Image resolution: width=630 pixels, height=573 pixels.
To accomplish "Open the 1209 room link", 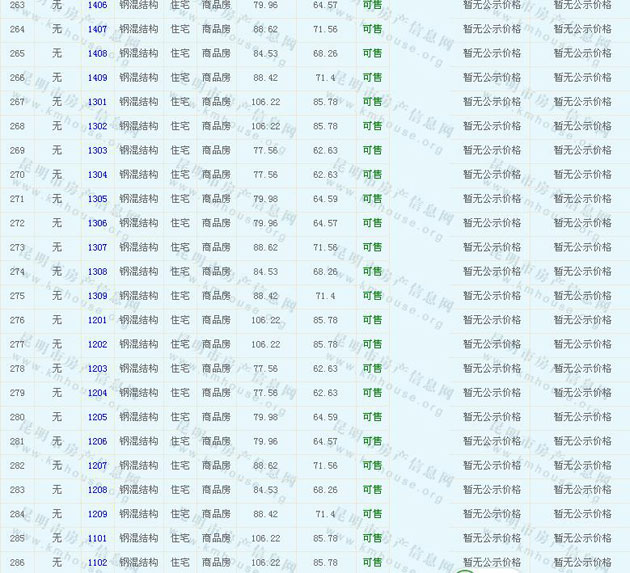I will 97,514.
